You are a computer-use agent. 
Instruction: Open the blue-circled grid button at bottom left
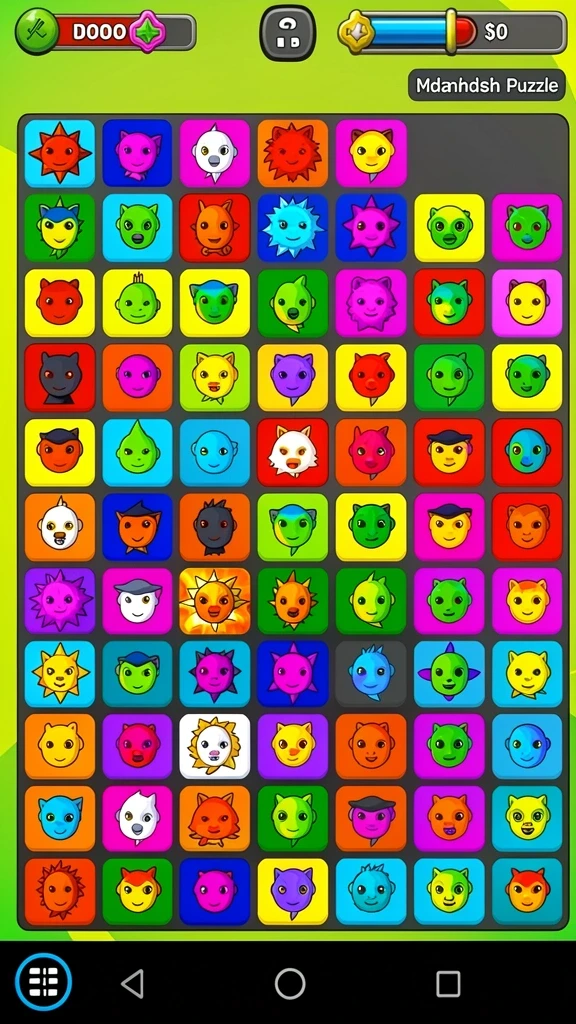coord(43,982)
